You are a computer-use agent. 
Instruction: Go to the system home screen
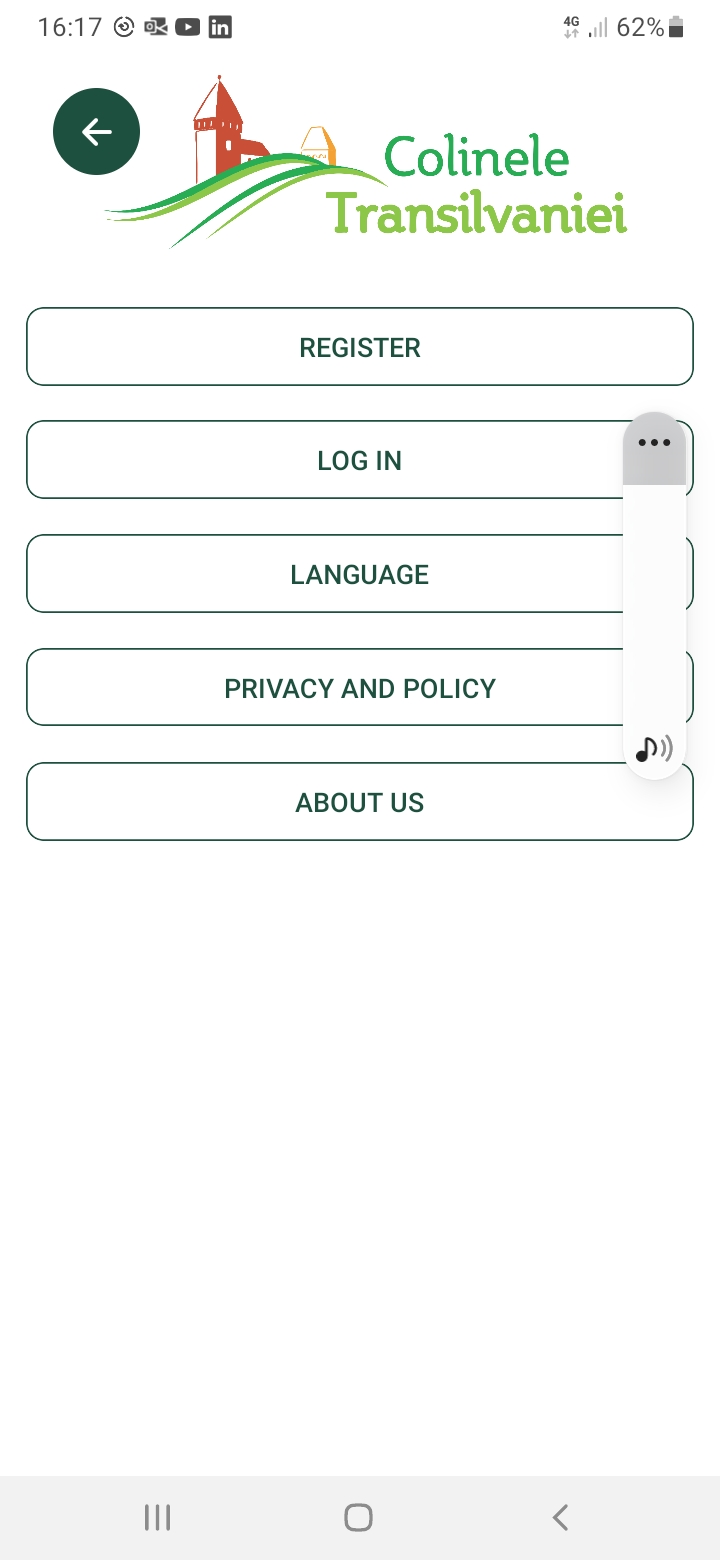(x=358, y=1518)
